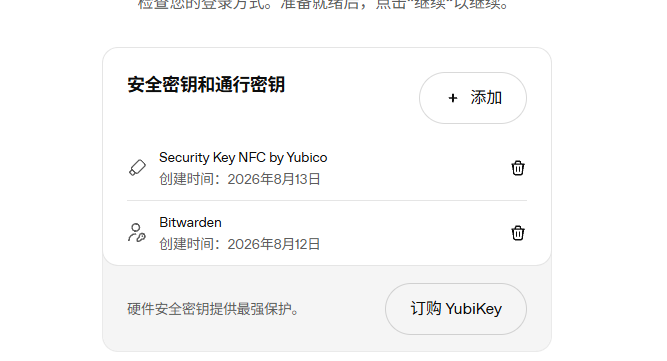
Task: Remove the Bitwarden passkey
Action: (x=518, y=233)
